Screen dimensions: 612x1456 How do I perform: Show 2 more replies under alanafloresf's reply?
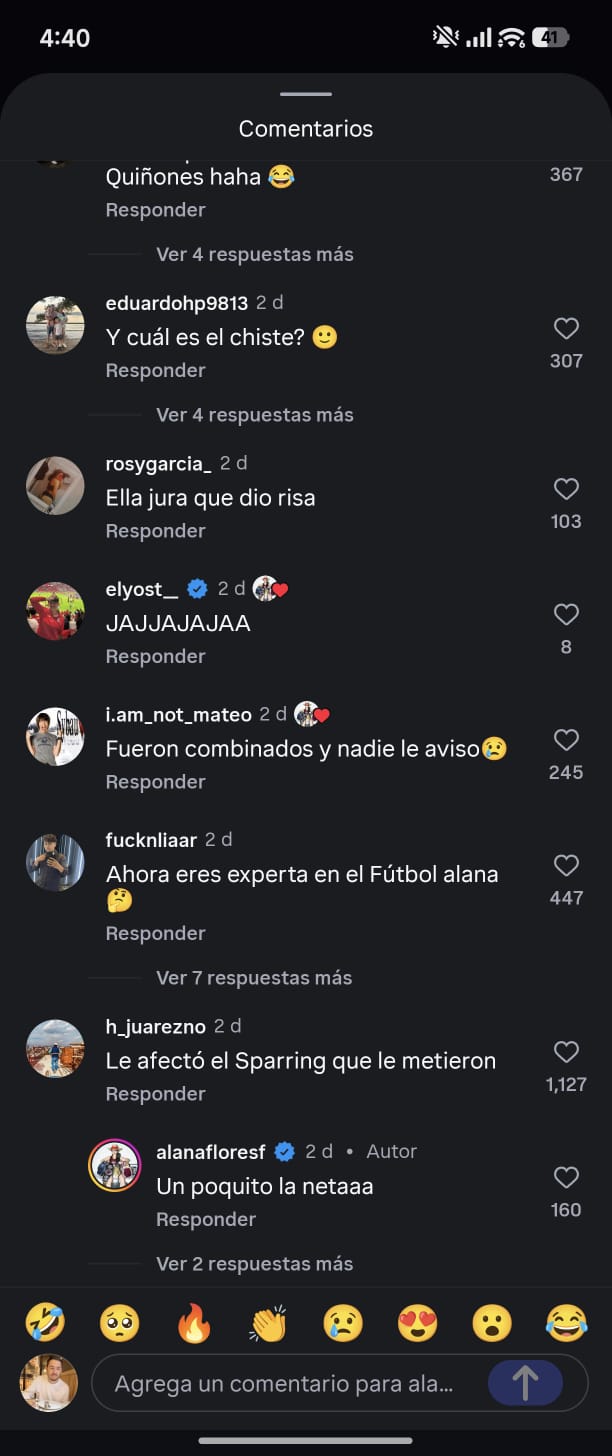(x=254, y=1264)
